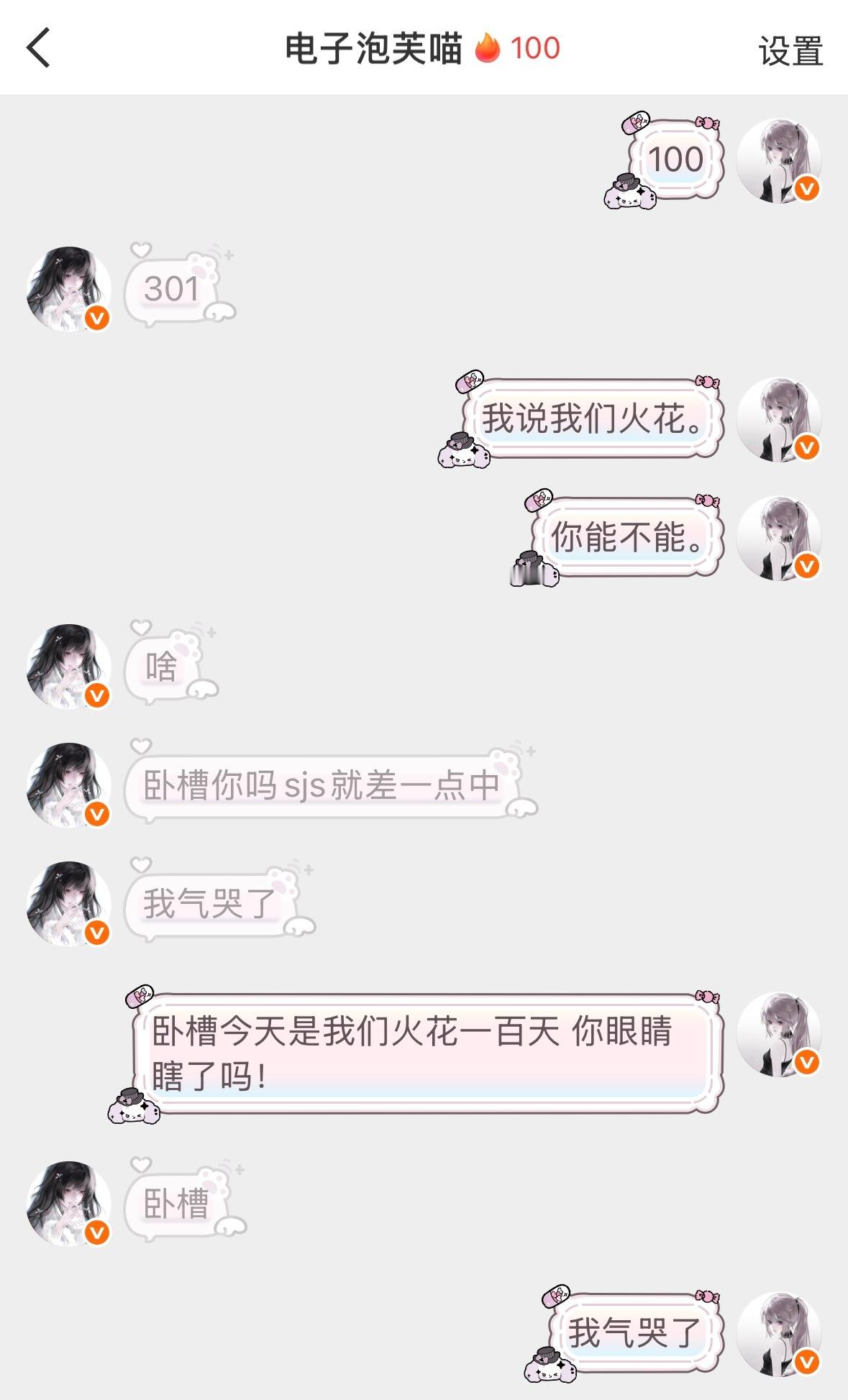Select the message bubble reading '301'
This screenshot has width=848, height=1400.
click(170, 288)
